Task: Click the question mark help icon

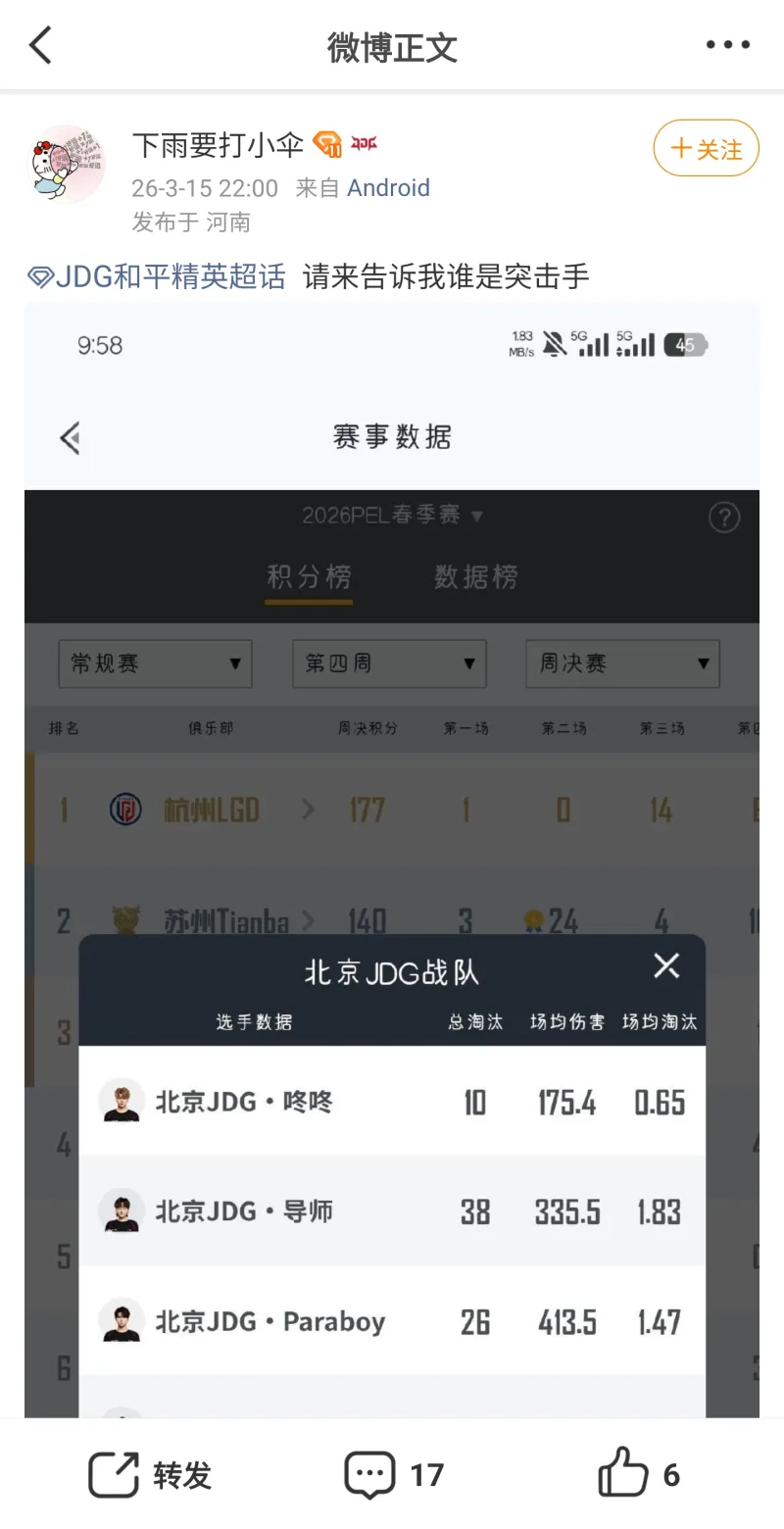Action: click(724, 518)
